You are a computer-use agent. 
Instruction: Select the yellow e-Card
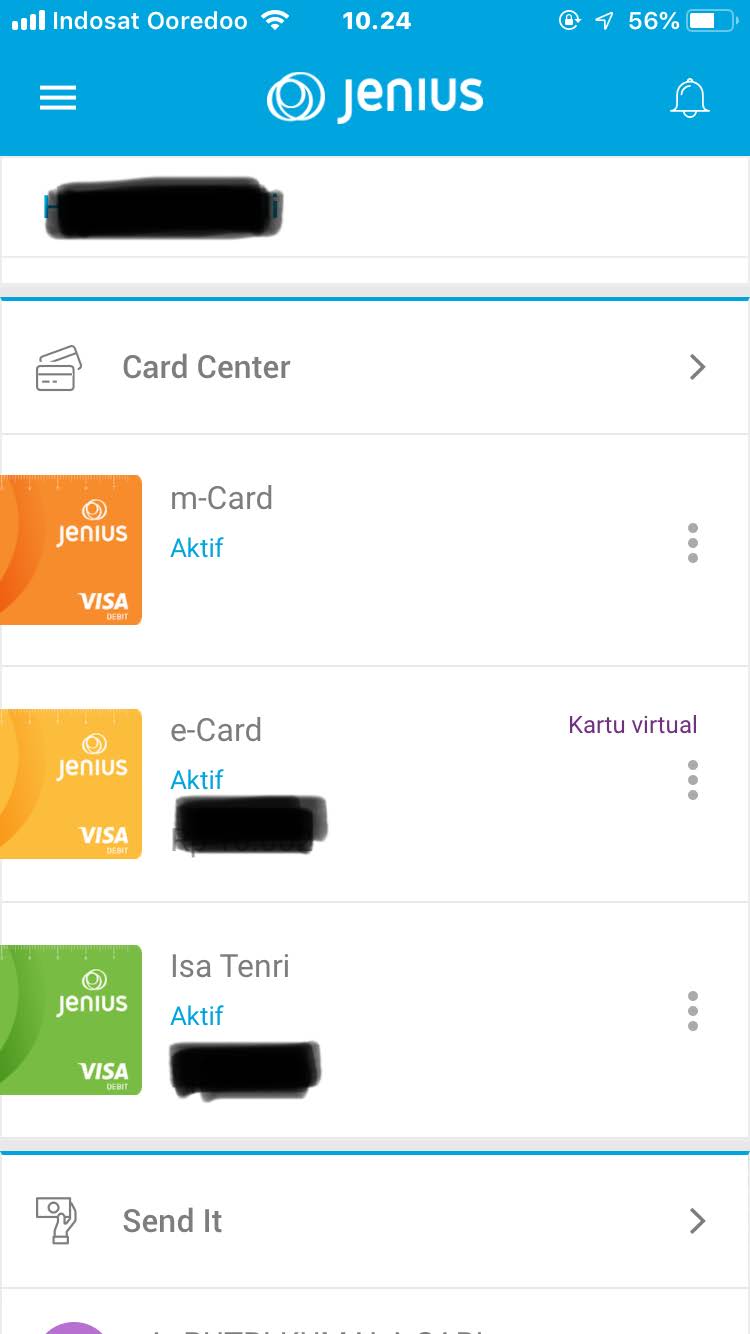click(x=70, y=784)
